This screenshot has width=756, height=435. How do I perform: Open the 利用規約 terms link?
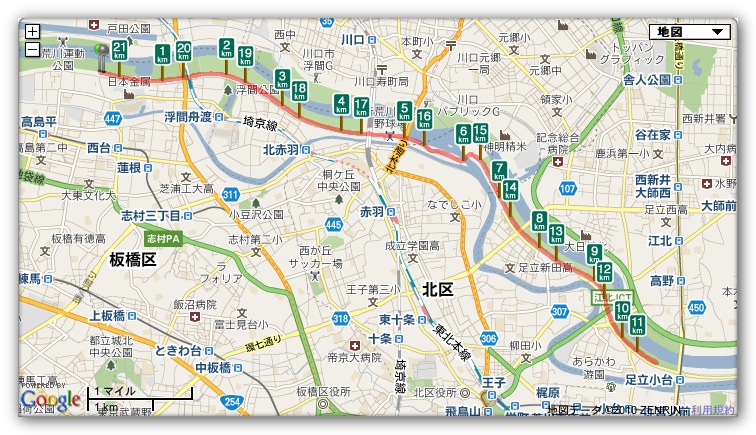pyautogui.click(x=714, y=410)
